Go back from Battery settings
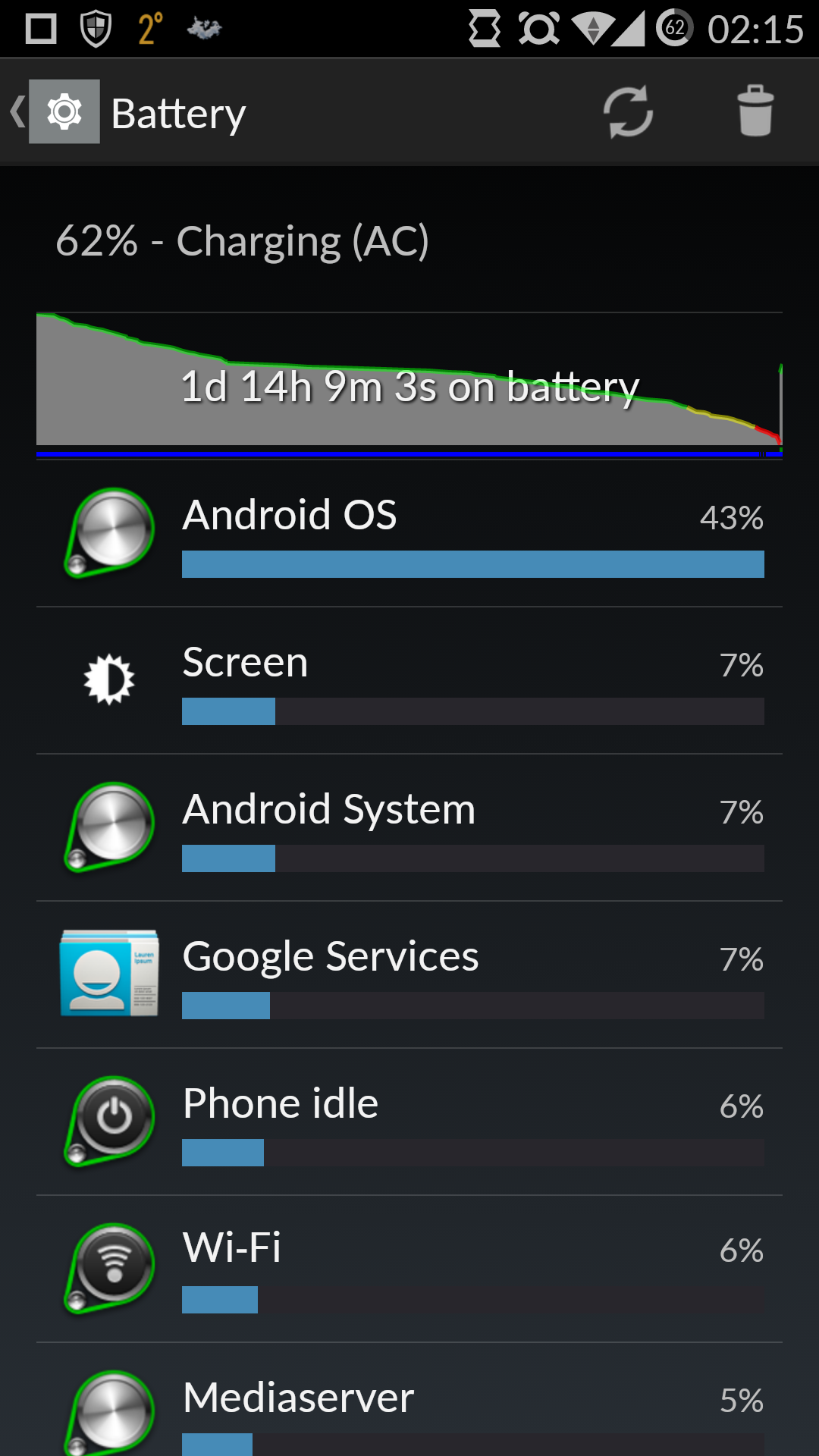 click(x=53, y=112)
